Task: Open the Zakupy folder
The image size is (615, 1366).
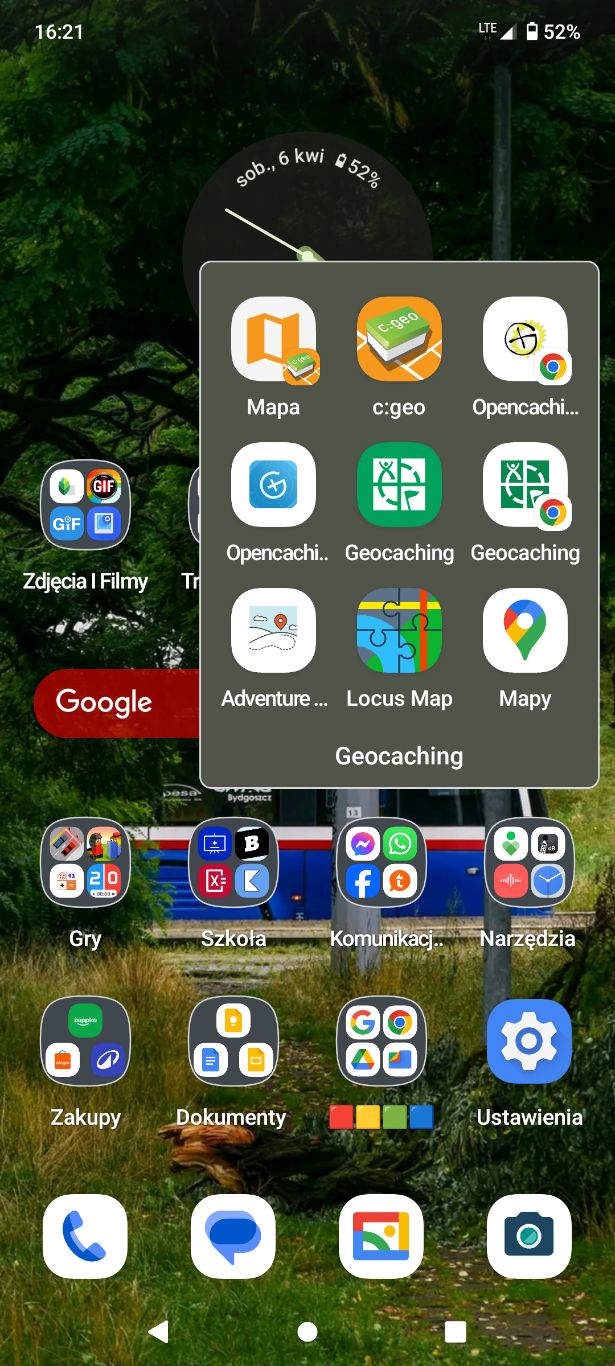Action: (85, 1041)
